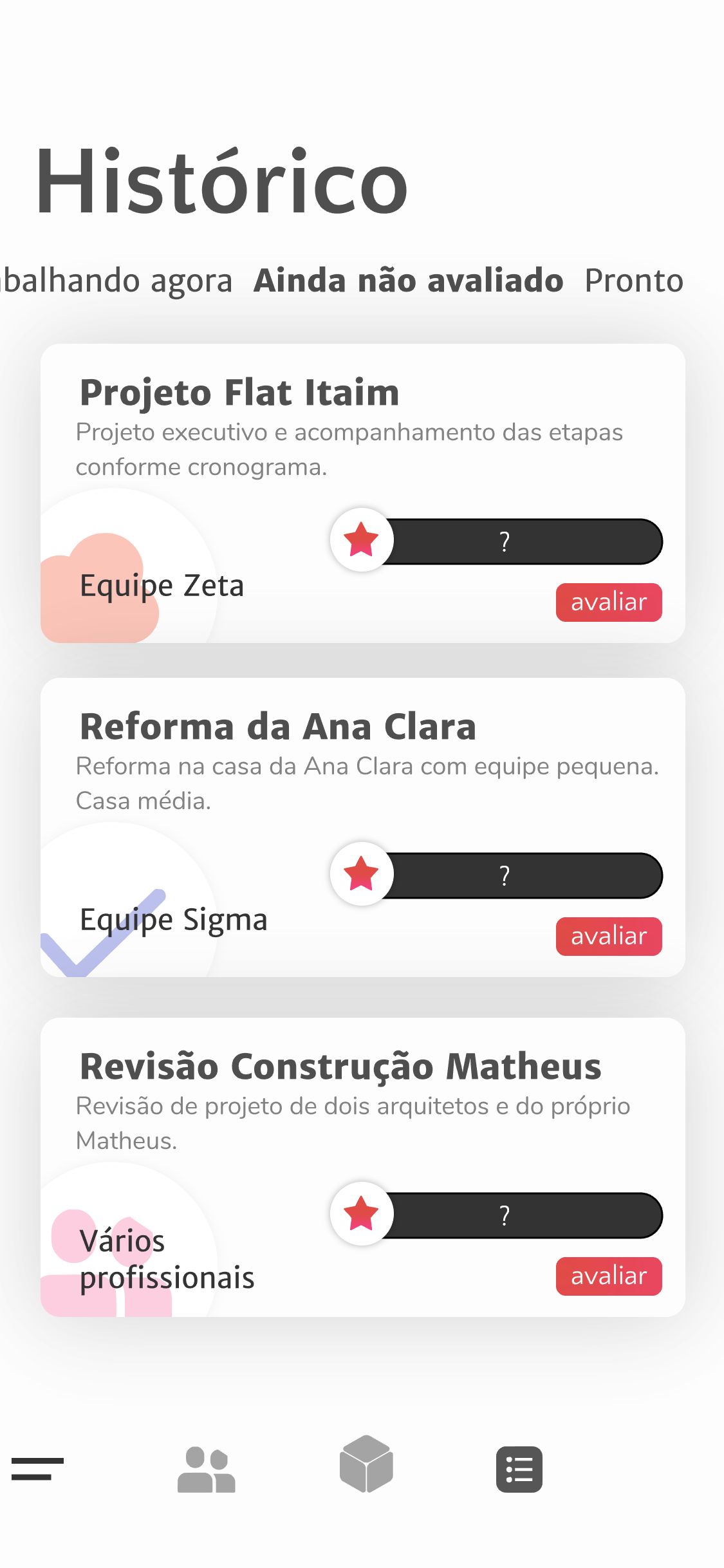Image resolution: width=724 pixels, height=1568 pixels.
Task: Open the Reforma da Ana Clara card
Action: tap(363, 827)
